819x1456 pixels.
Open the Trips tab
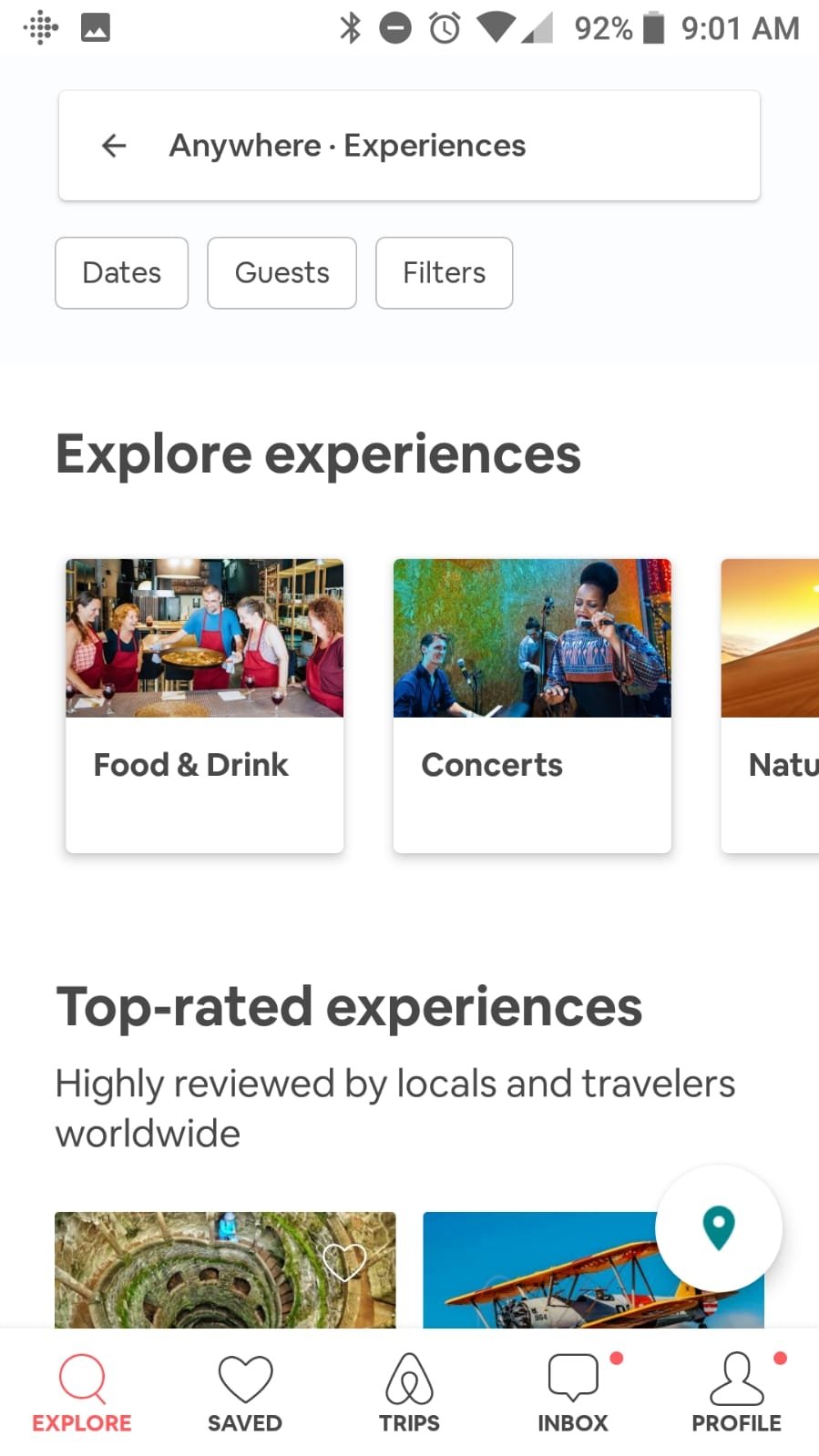(x=409, y=1393)
